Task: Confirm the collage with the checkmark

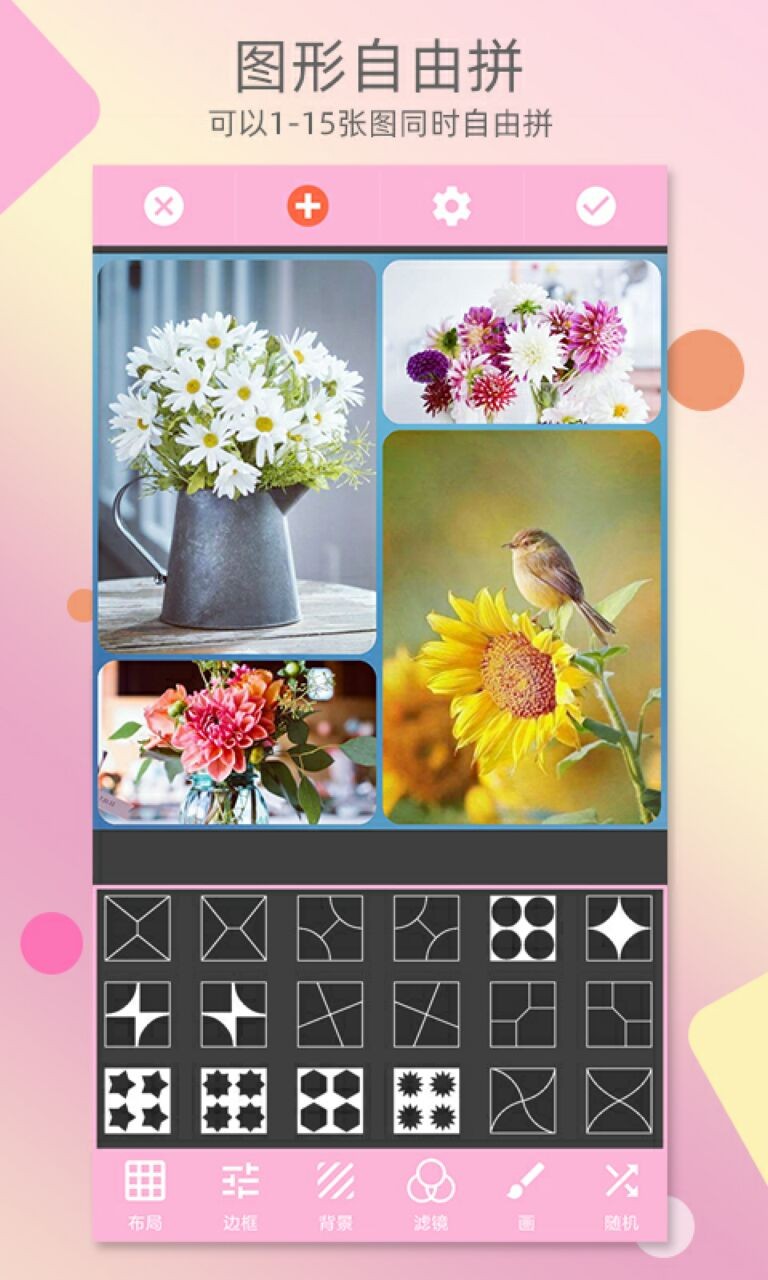Action: pos(597,205)
